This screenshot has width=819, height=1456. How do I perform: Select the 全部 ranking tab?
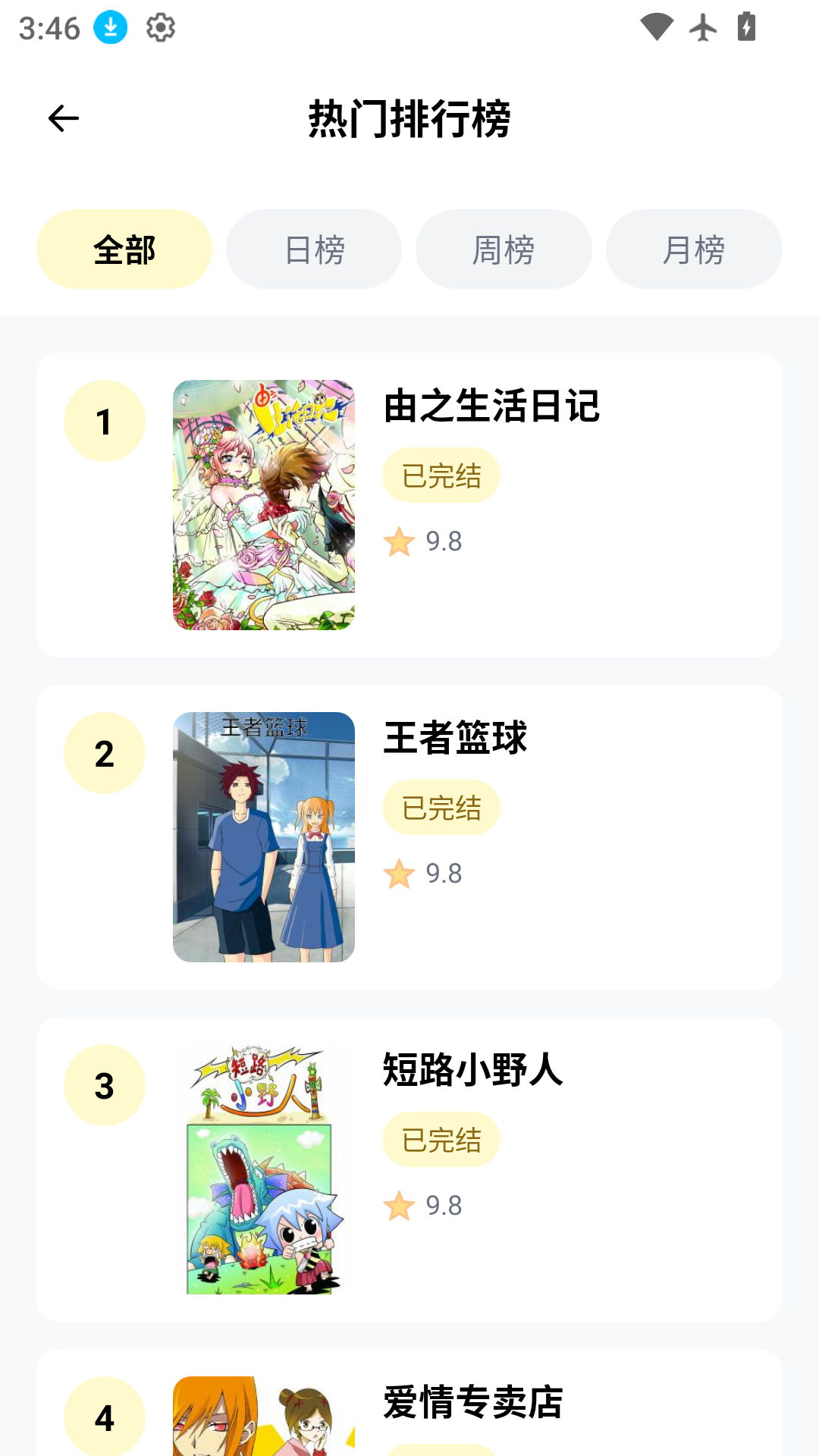pyautogui.click(x=124, y=249)
